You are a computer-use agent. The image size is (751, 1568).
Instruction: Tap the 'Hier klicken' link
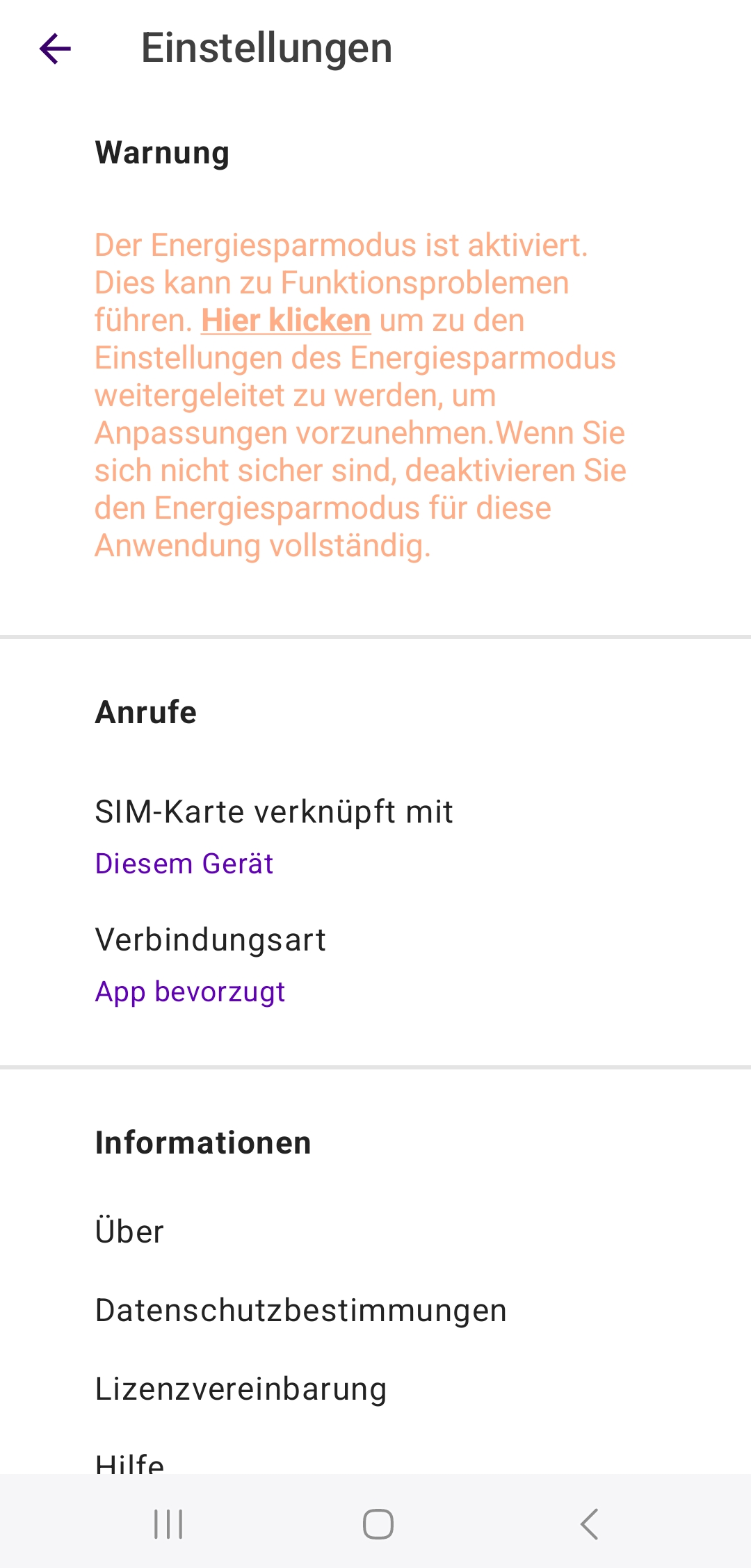pos(286,321)
